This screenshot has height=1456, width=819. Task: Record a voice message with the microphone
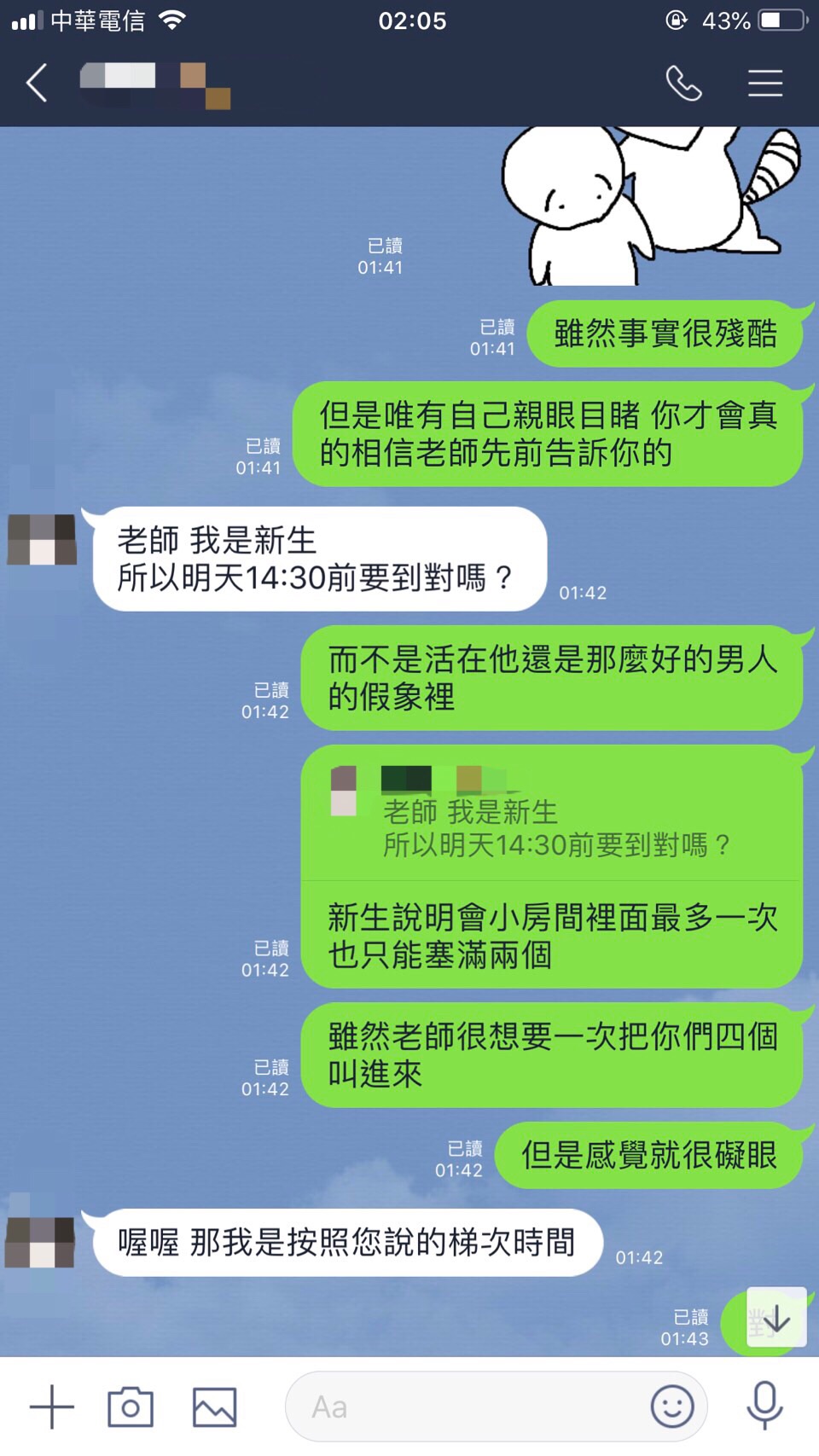(764, 1407)
